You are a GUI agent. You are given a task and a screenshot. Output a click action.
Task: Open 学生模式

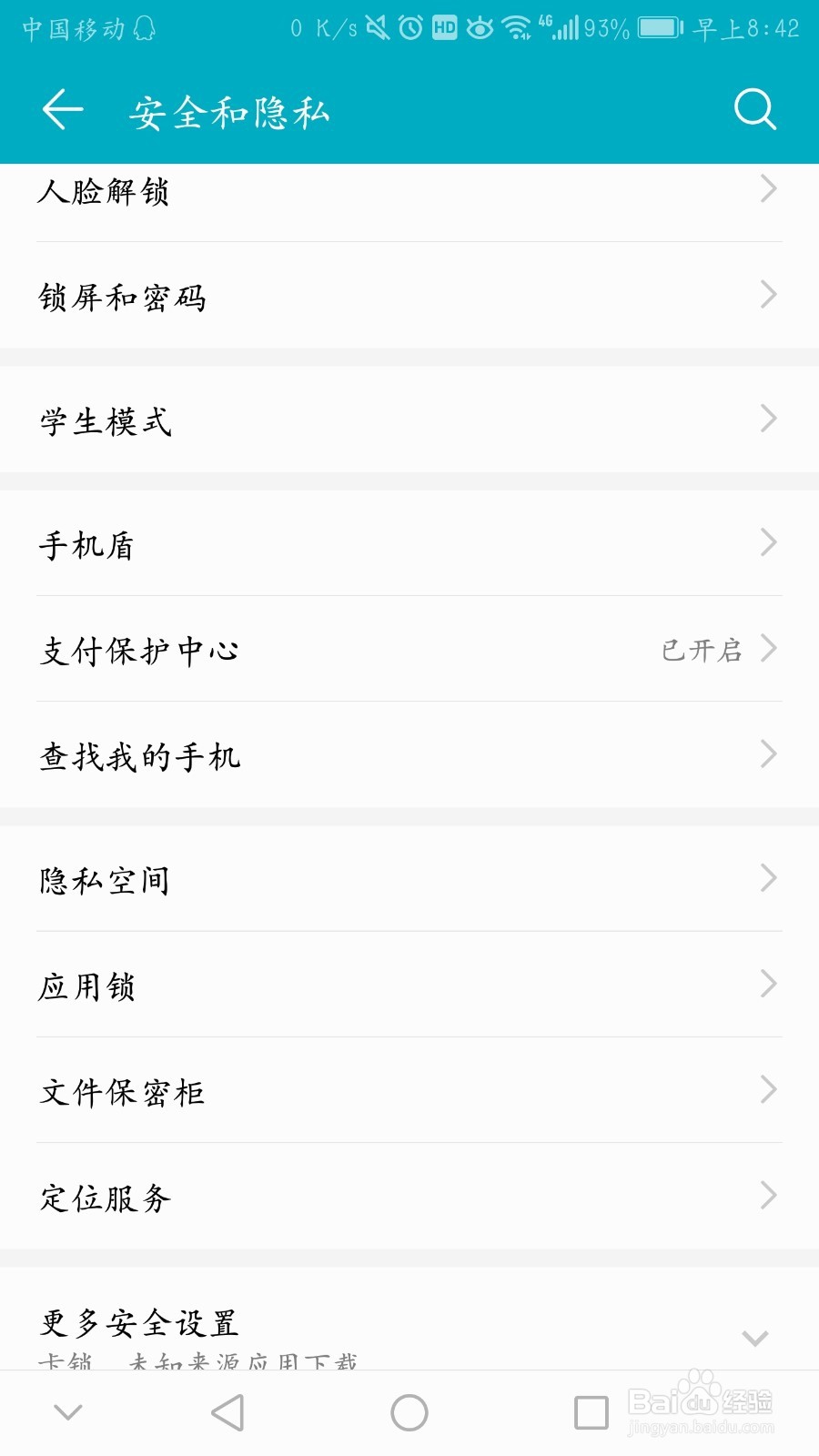[x=409, y=420]
